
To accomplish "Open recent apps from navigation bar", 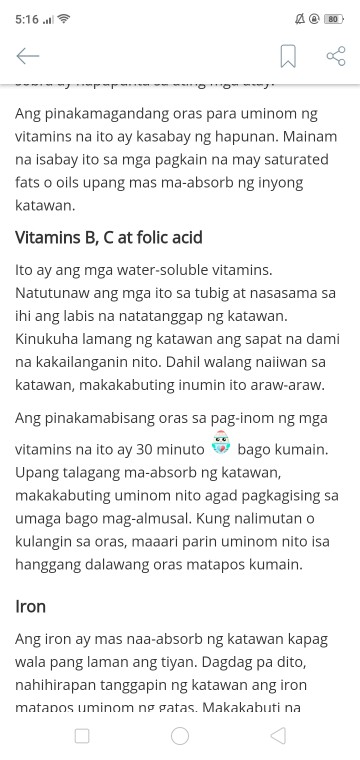I will (82, 736).
